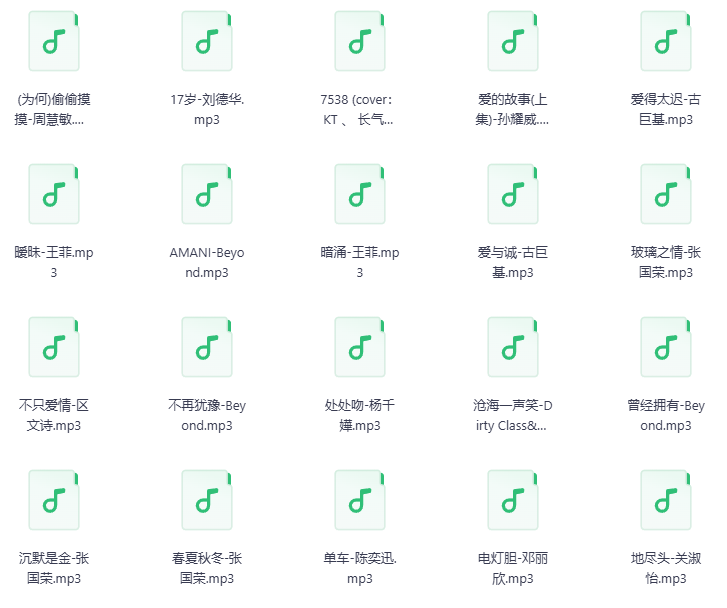Open 电灯胆-邓丽欣.mp3
The height and width of the screenshot is (608, 727).
click(513, 500)
